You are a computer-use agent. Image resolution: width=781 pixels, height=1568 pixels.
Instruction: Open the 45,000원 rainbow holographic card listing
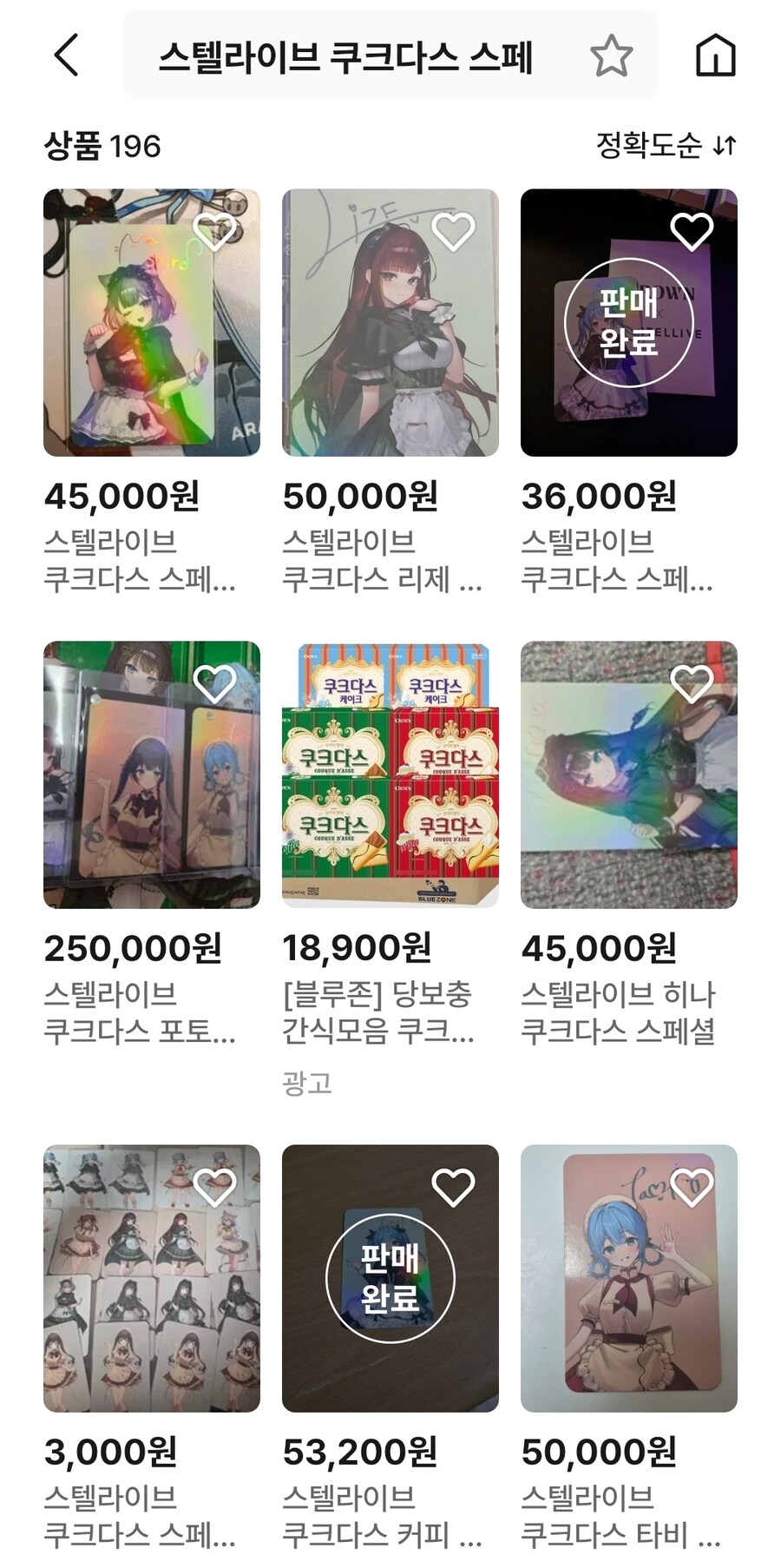tap(151, 347)
